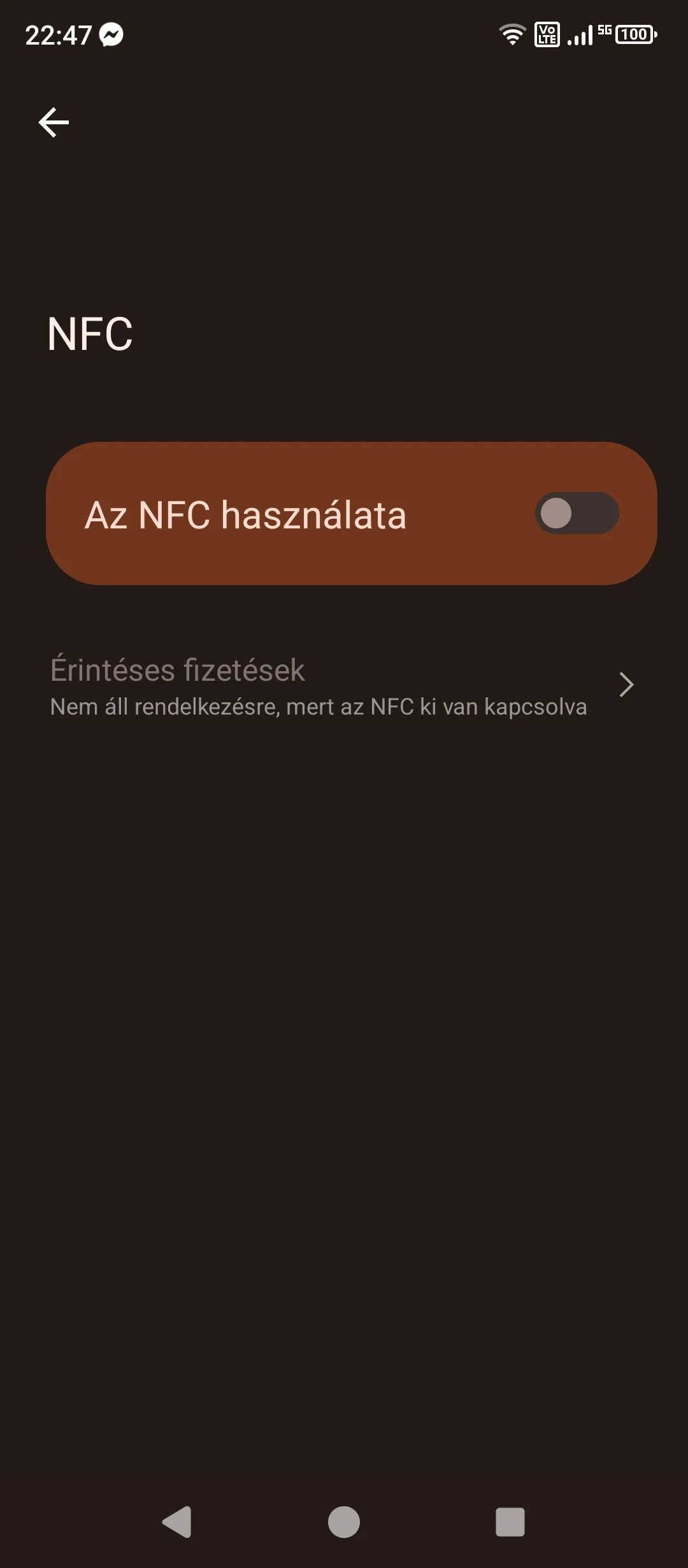Image resolution: width=688 pixels, height=1568 pixels.
Task: Open Érintéses fizetések row
Action: (319, 686)
